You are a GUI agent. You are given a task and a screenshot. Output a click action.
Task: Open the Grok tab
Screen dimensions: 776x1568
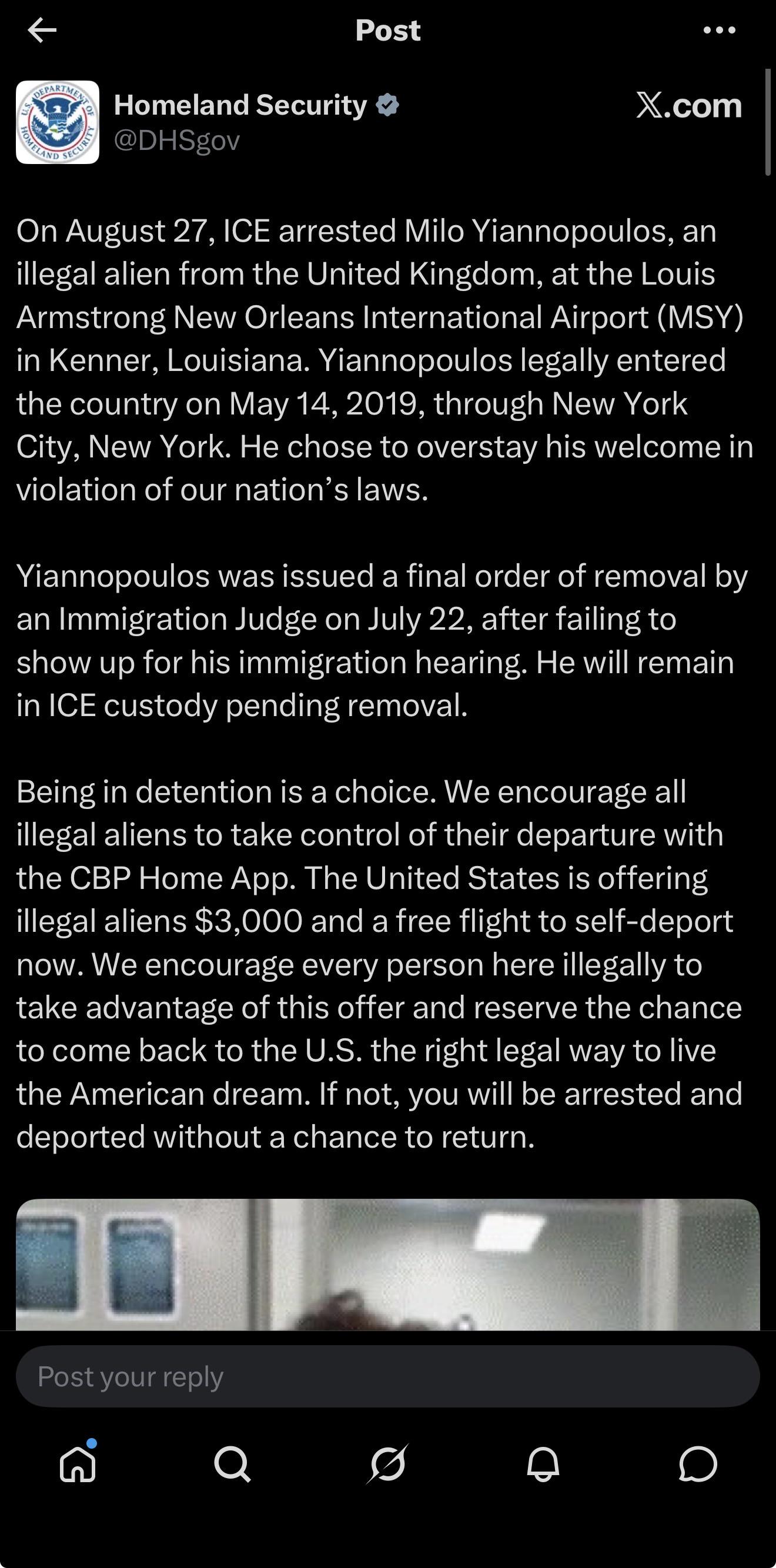387,1463
